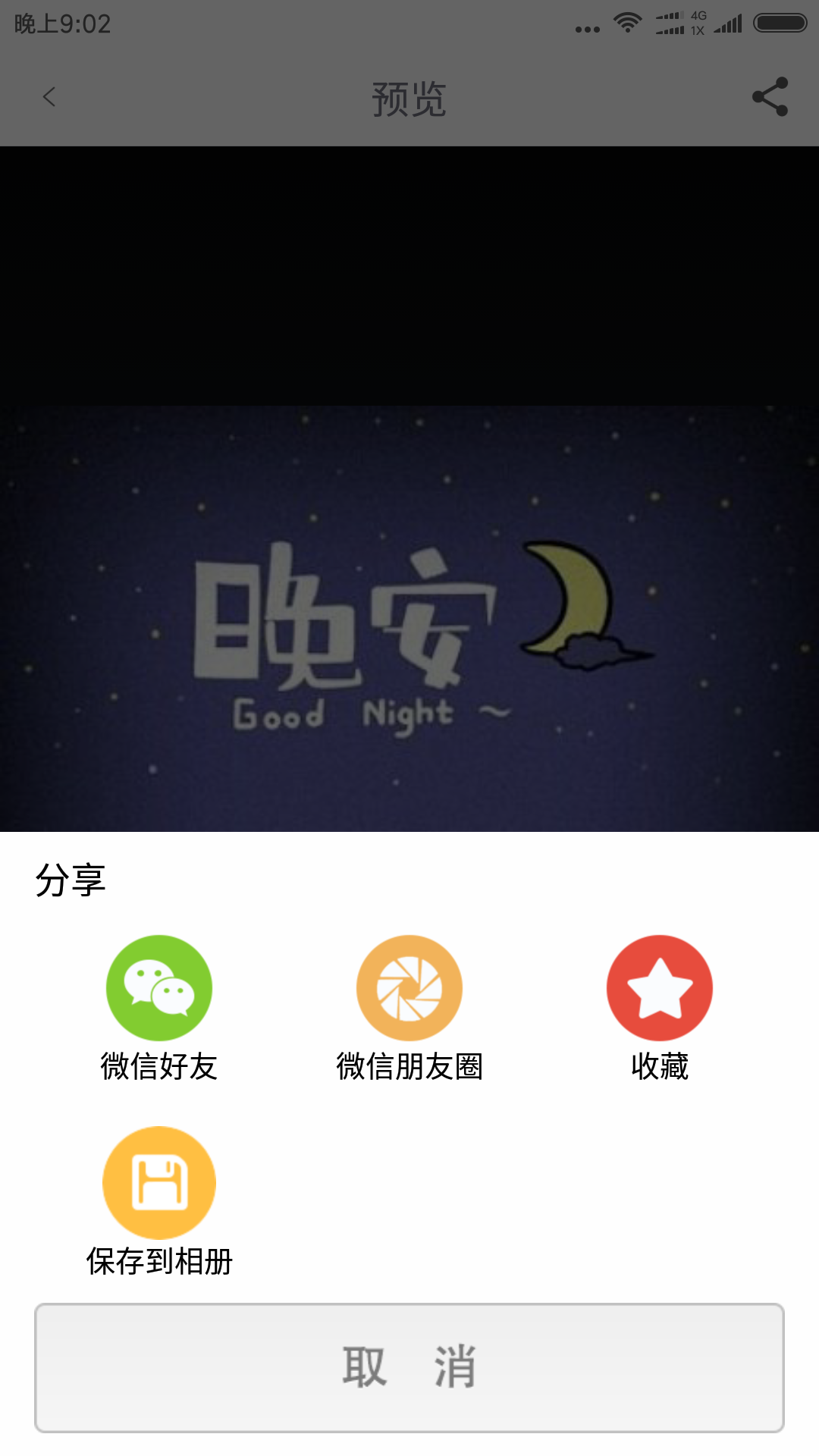Tap the red star favorite icon
The width and height of the screenshot is (819, 1456).
659,988
